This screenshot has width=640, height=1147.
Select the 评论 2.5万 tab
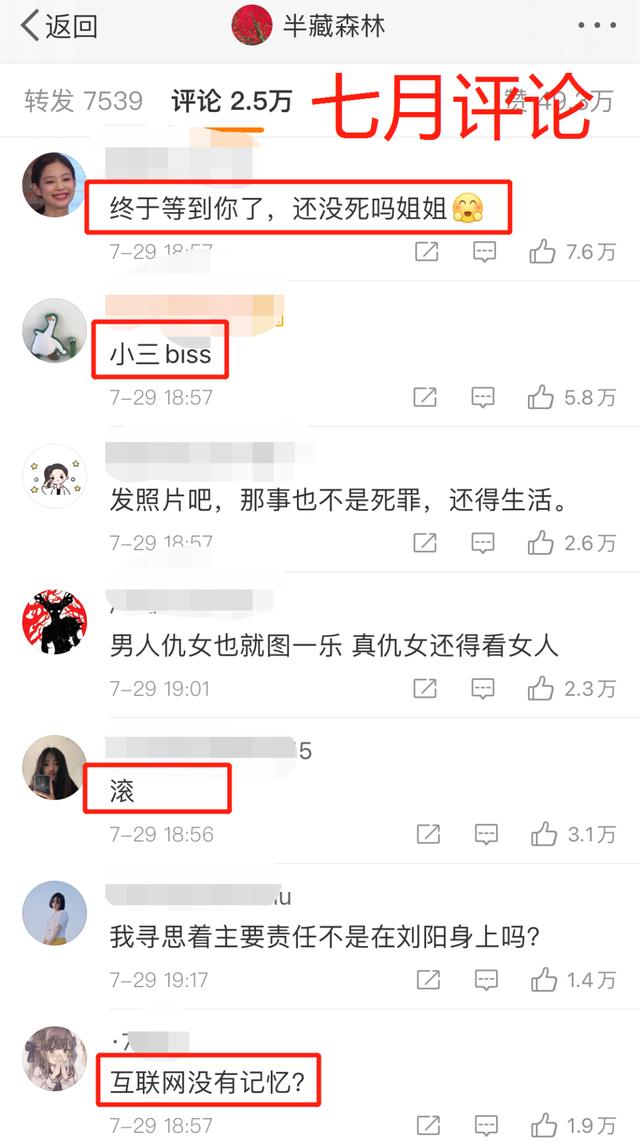tap(232, 101)
